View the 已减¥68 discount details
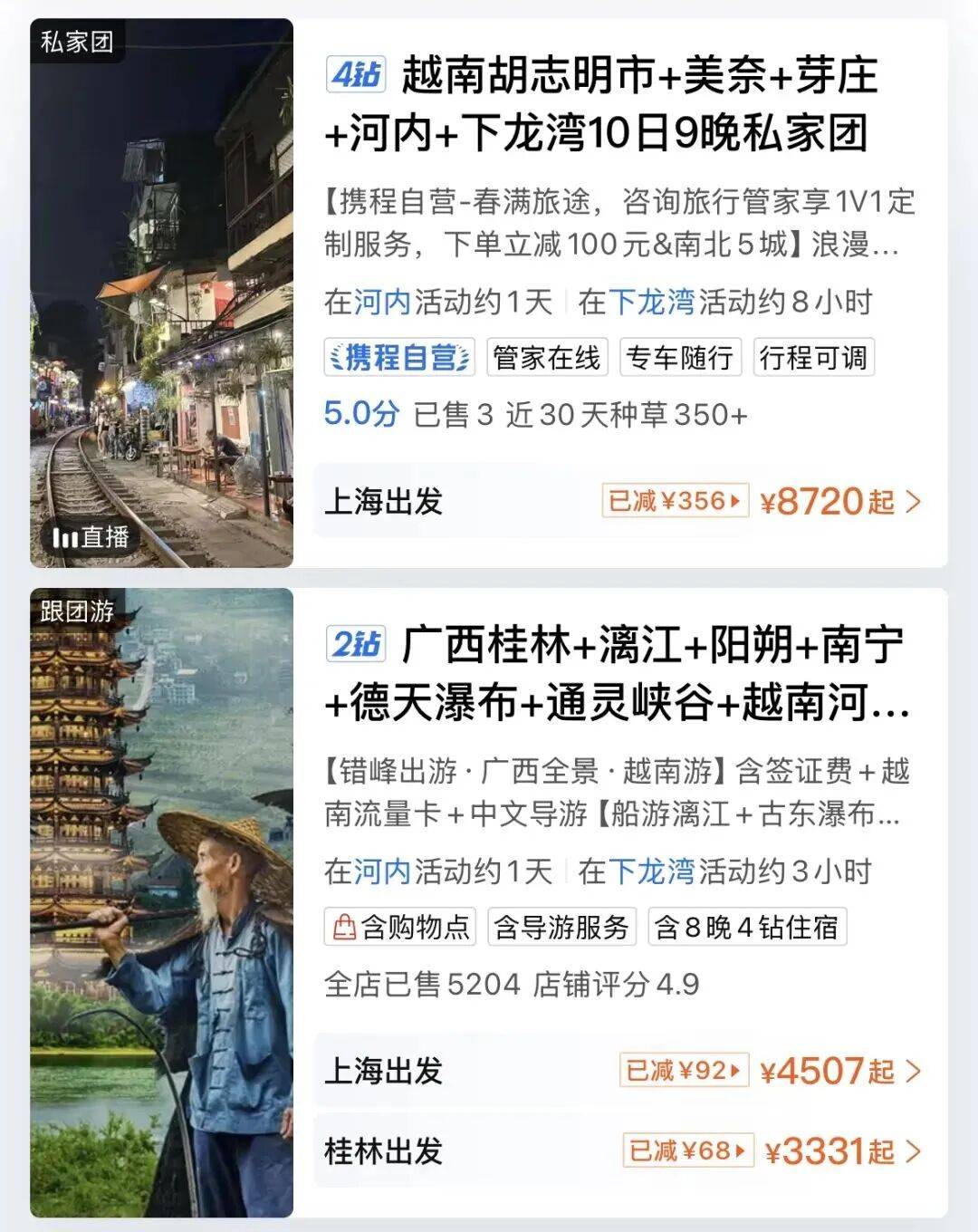Viewport: 978px width, 1232px height. (687, 1151)
